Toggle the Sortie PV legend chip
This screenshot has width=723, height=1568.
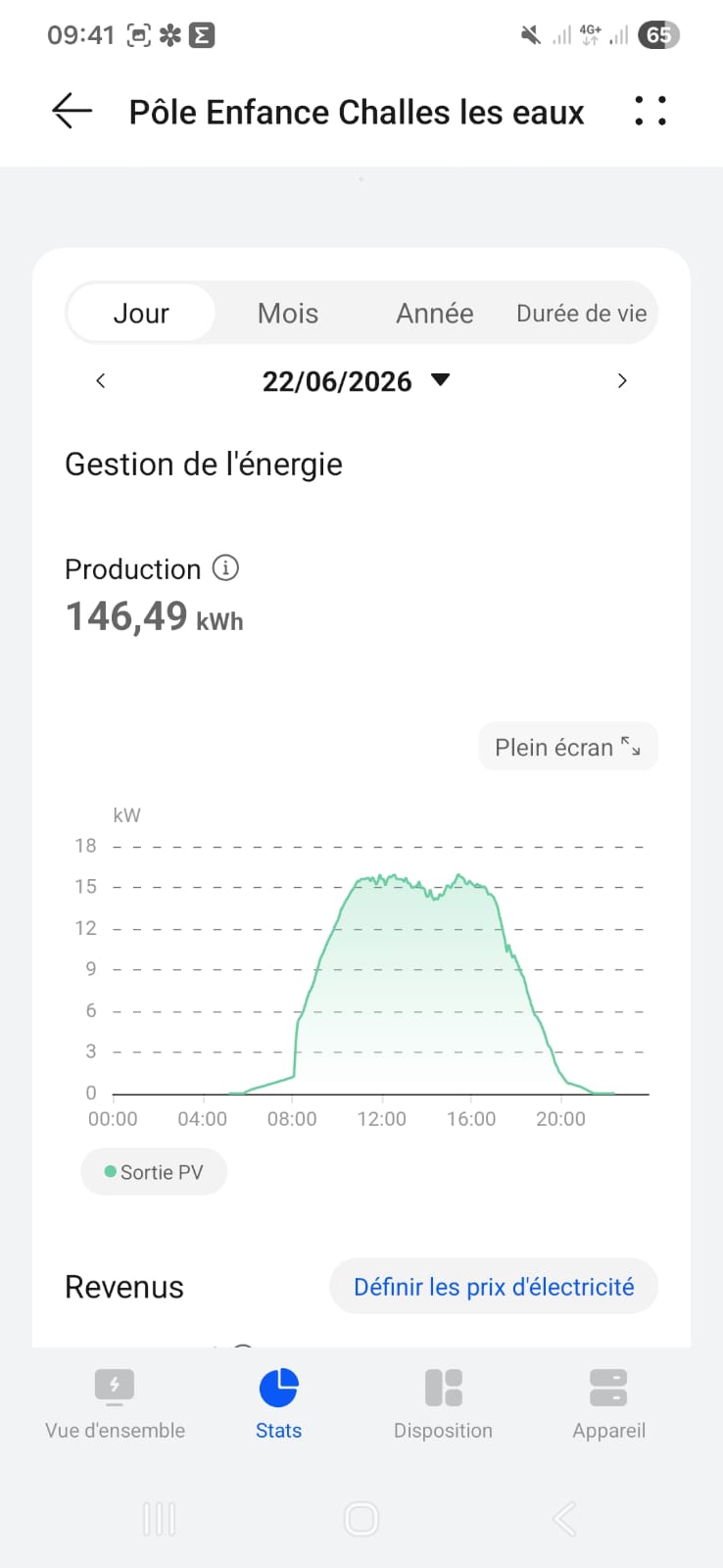(x=154, y=1172)
